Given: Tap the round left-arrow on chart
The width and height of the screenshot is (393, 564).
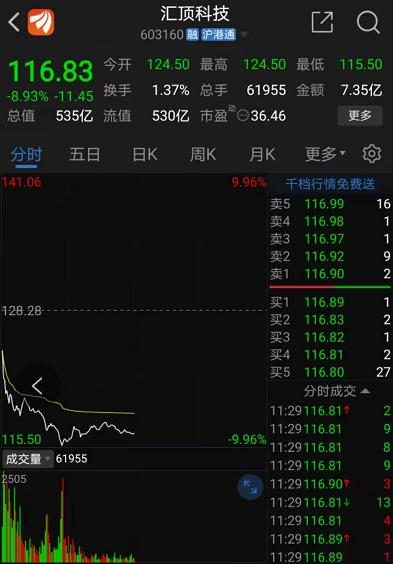Looking at the screenshot, I should tap(37, 386).
